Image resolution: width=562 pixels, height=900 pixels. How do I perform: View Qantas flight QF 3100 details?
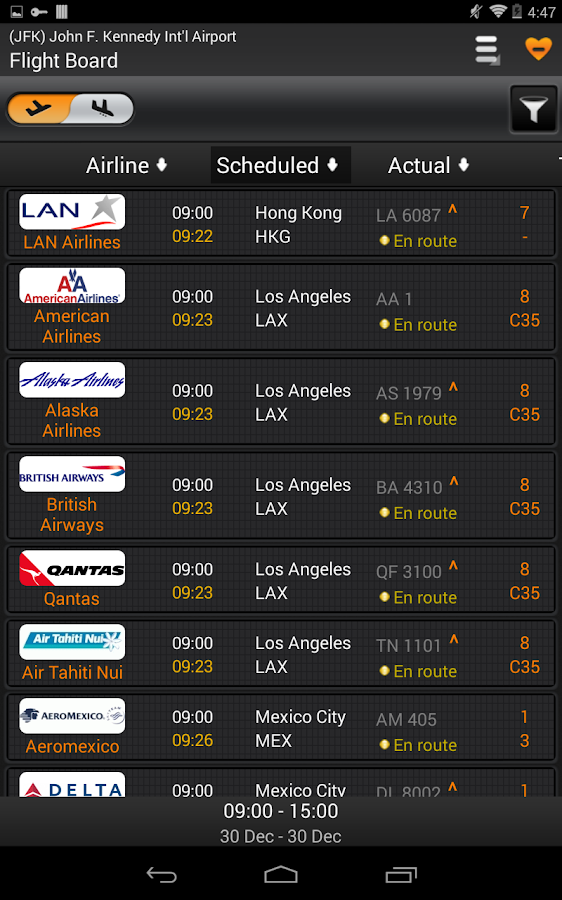click(x=281, y=580)
